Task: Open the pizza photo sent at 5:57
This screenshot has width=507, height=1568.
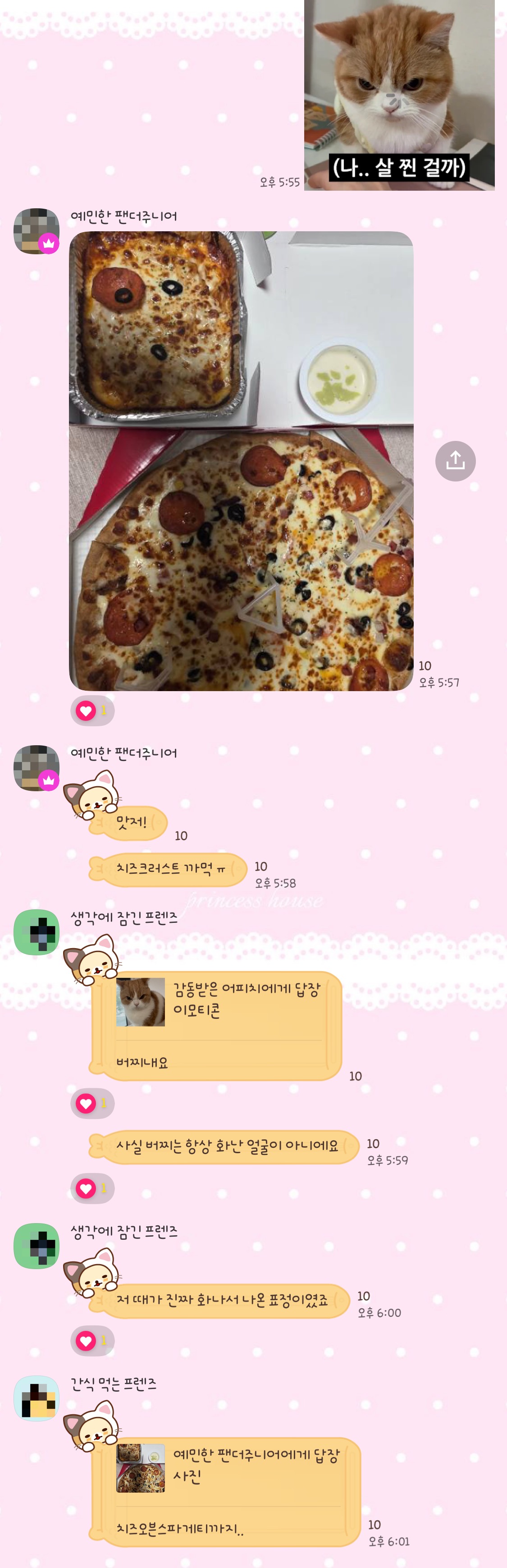Action: [241, 461]
